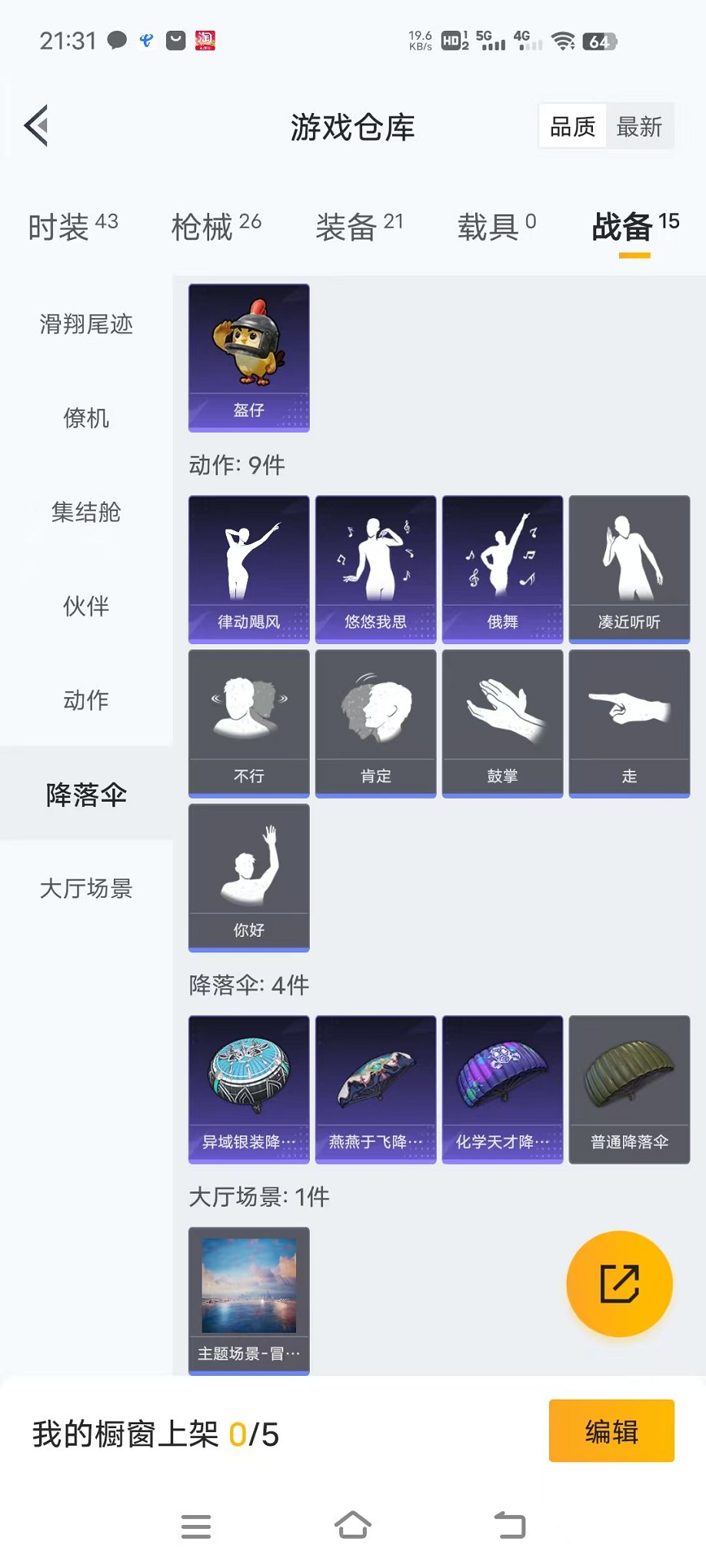The height and width of the screenshot is (1568, 706).
Task: Open the 盔仔 companion item
Action: click(249, 357)
